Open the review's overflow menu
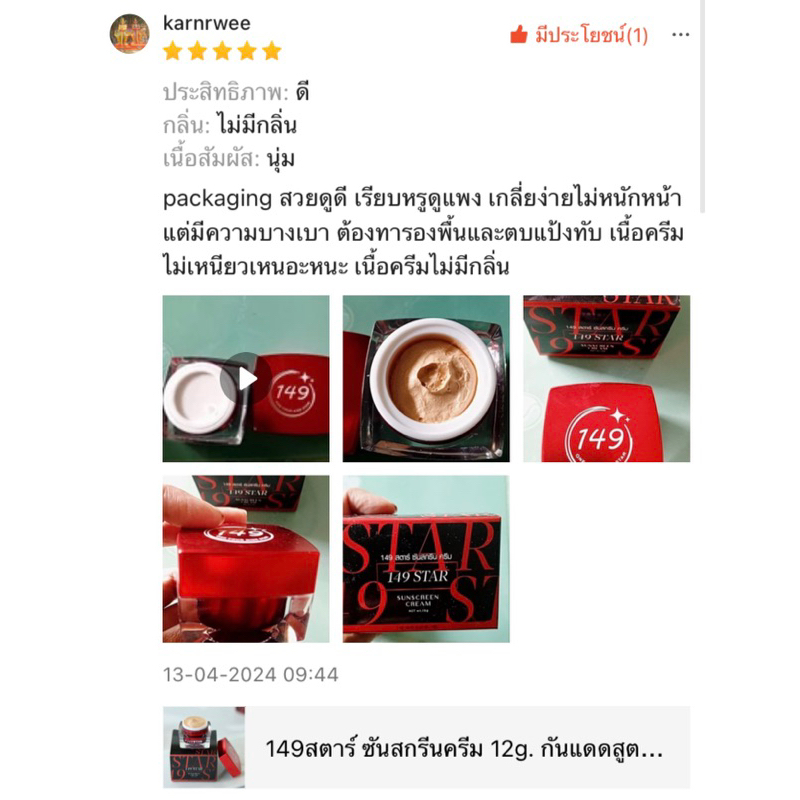Viewport: 800px width, 800px height. point(681,35)
